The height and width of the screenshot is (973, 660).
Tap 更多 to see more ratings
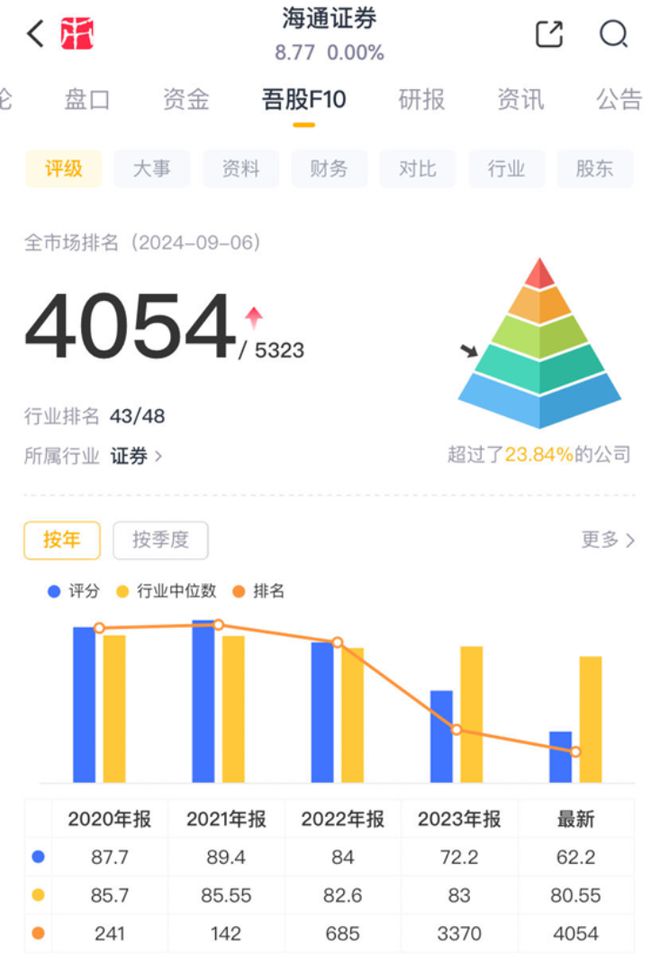tap(608, 540)
